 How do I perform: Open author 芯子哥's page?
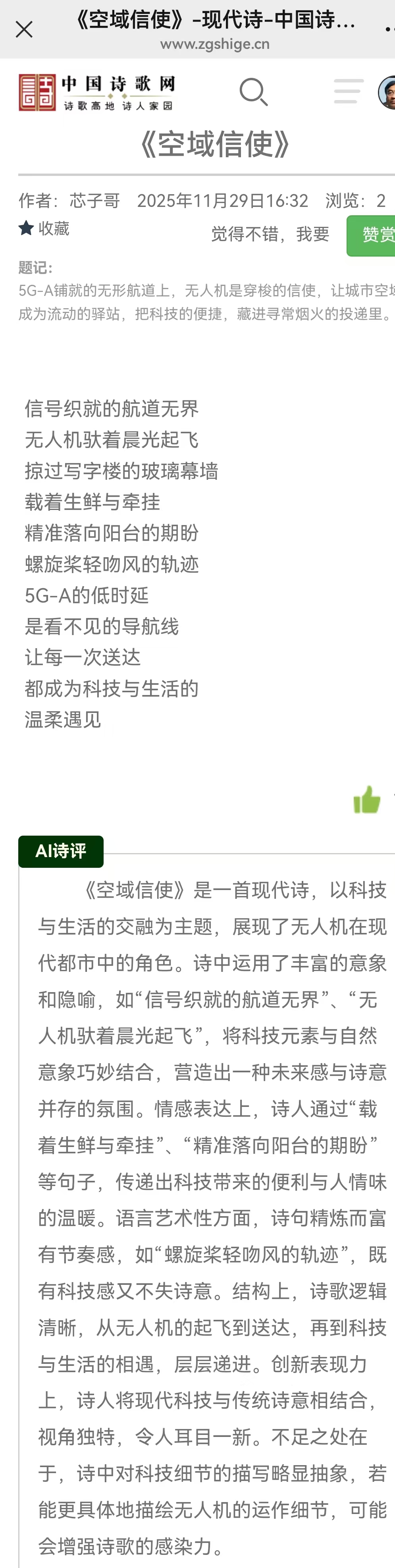(94, 201)
